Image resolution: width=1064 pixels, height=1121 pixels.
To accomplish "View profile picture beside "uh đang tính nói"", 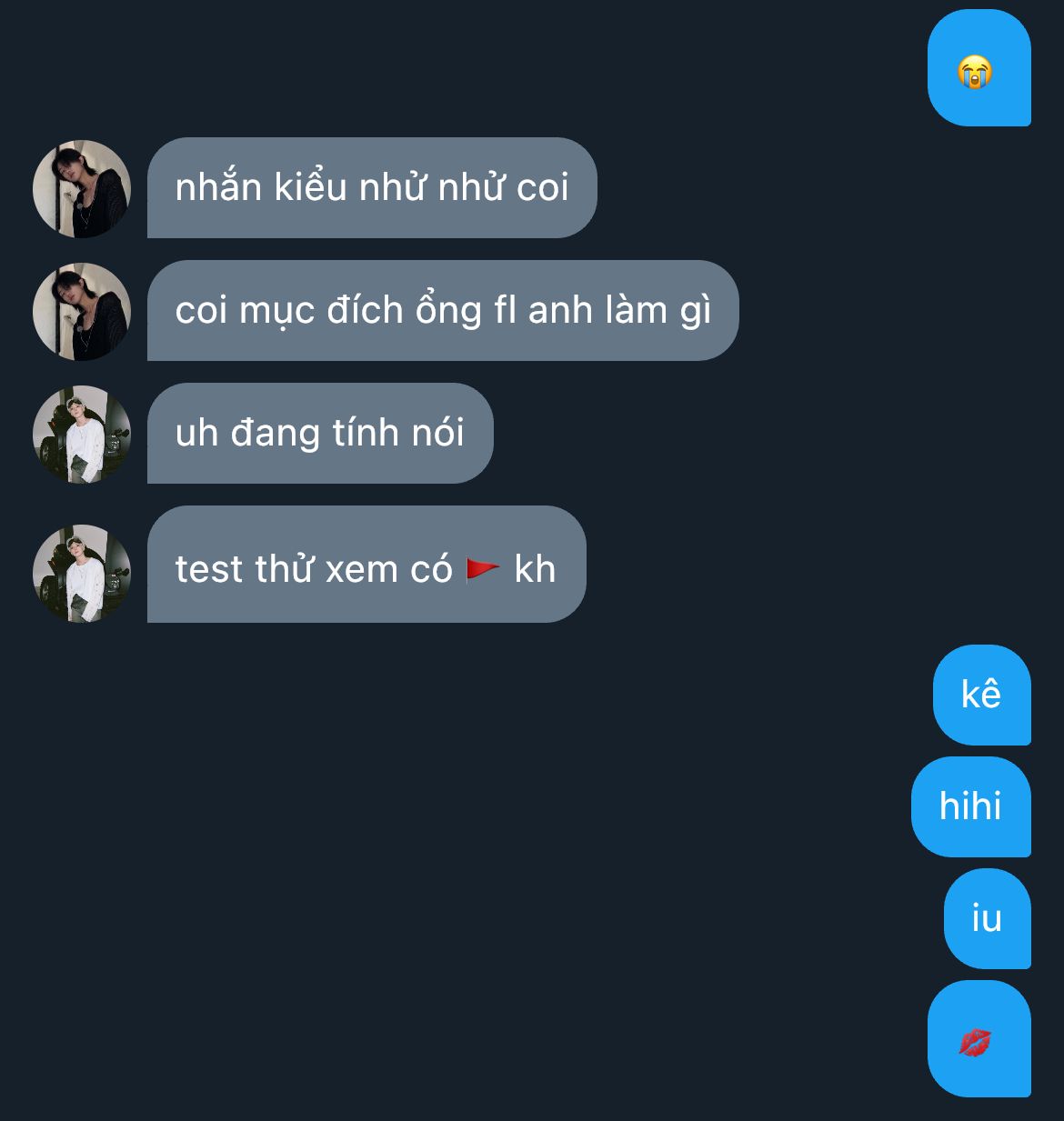I will 82,435.
